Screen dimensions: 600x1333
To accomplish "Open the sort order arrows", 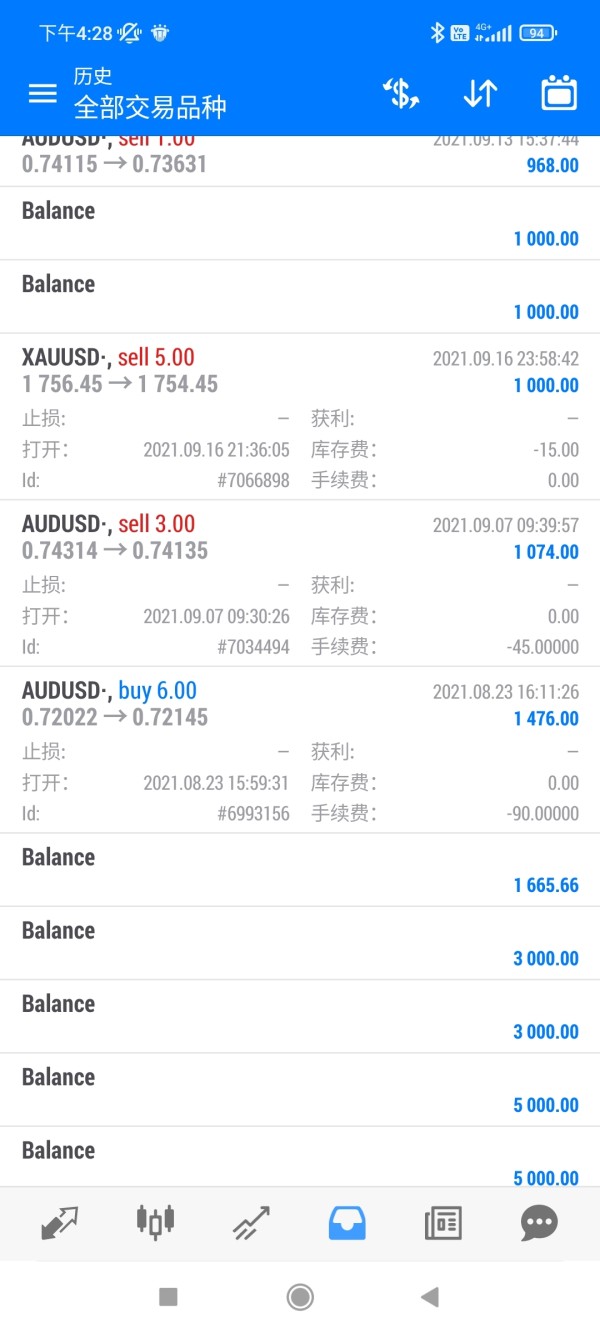I will point(480,94).
